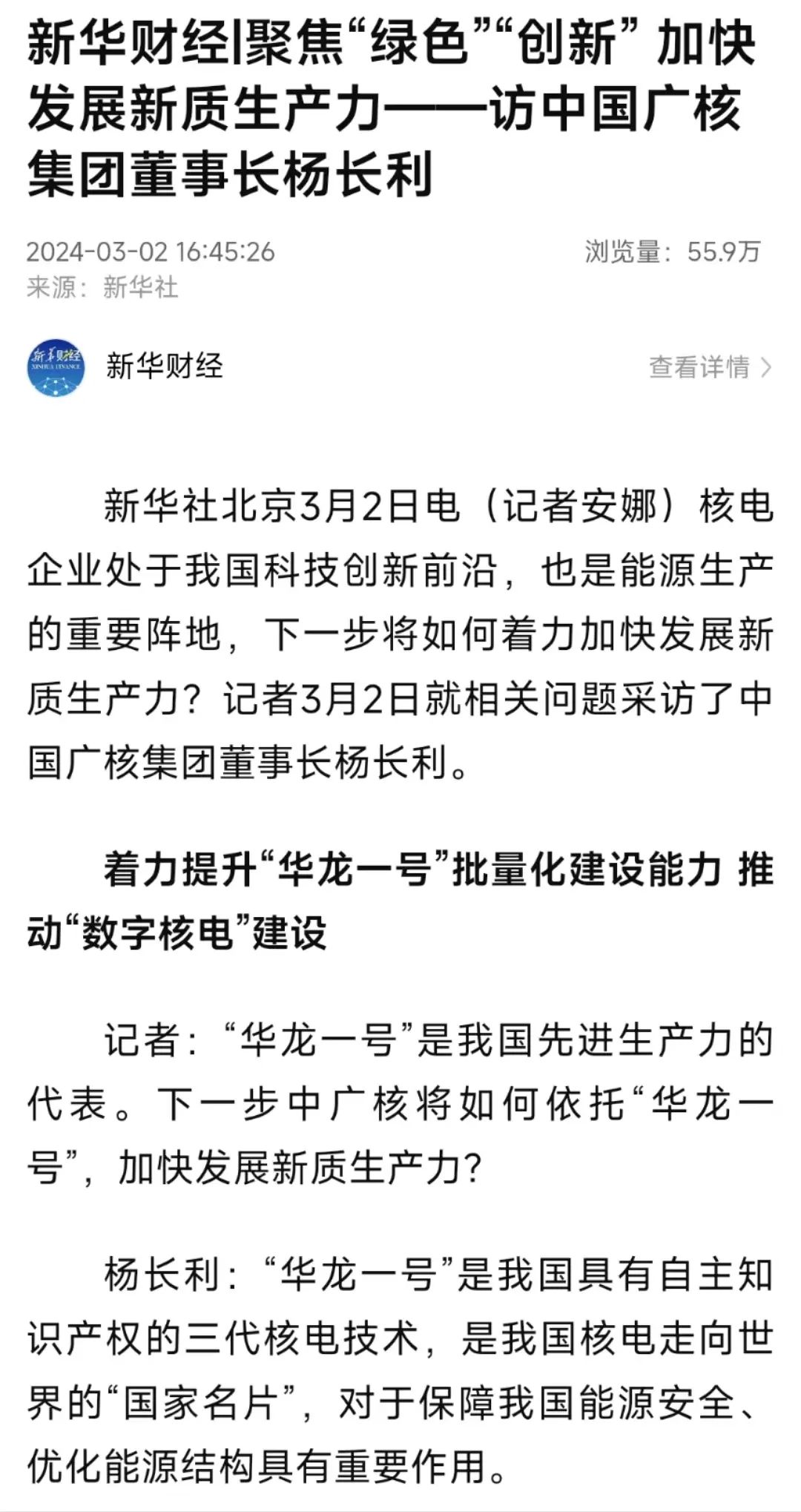Open 查看详情 for the 新华财经 source
Viewport: 801px width, 1512px height.
click(x=710, y=367)
